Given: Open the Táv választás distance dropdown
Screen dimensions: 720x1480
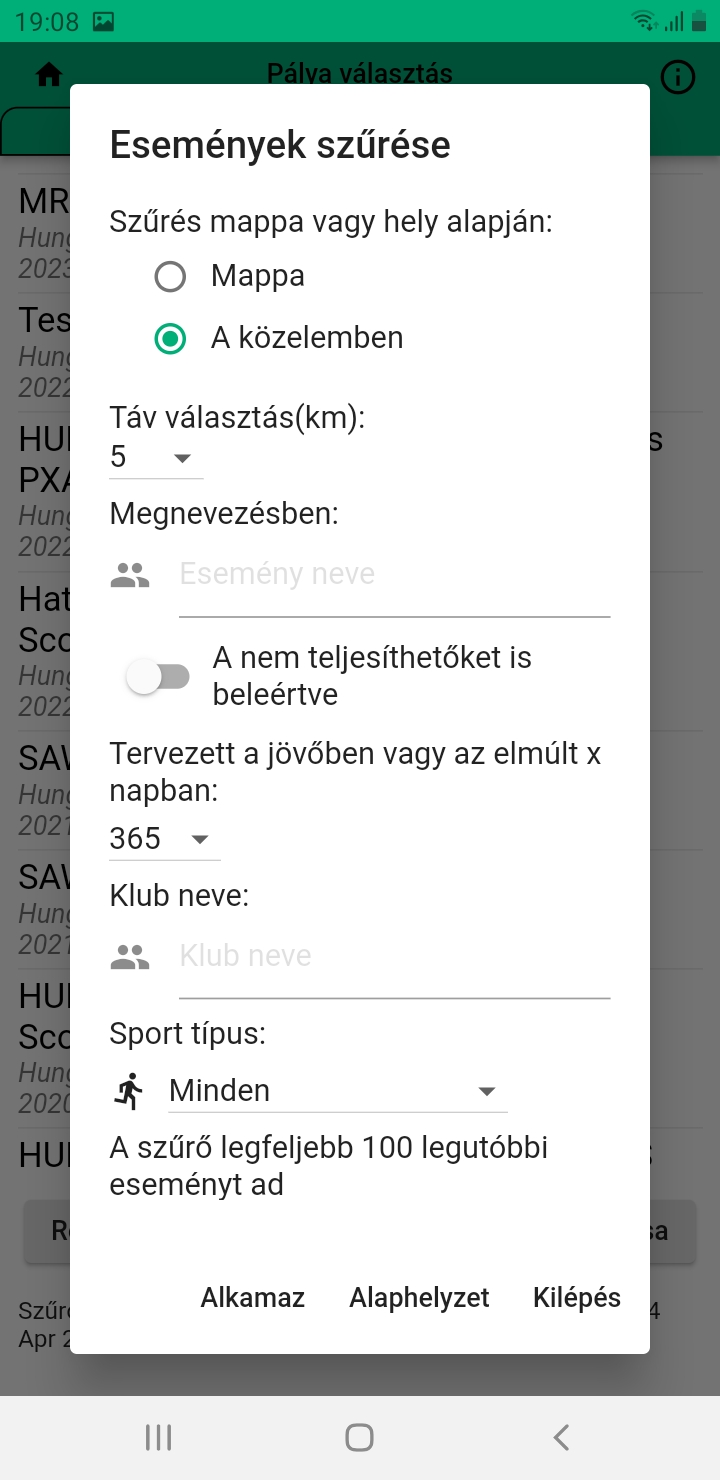Looking at the screenshot, I should pos(156,458).
